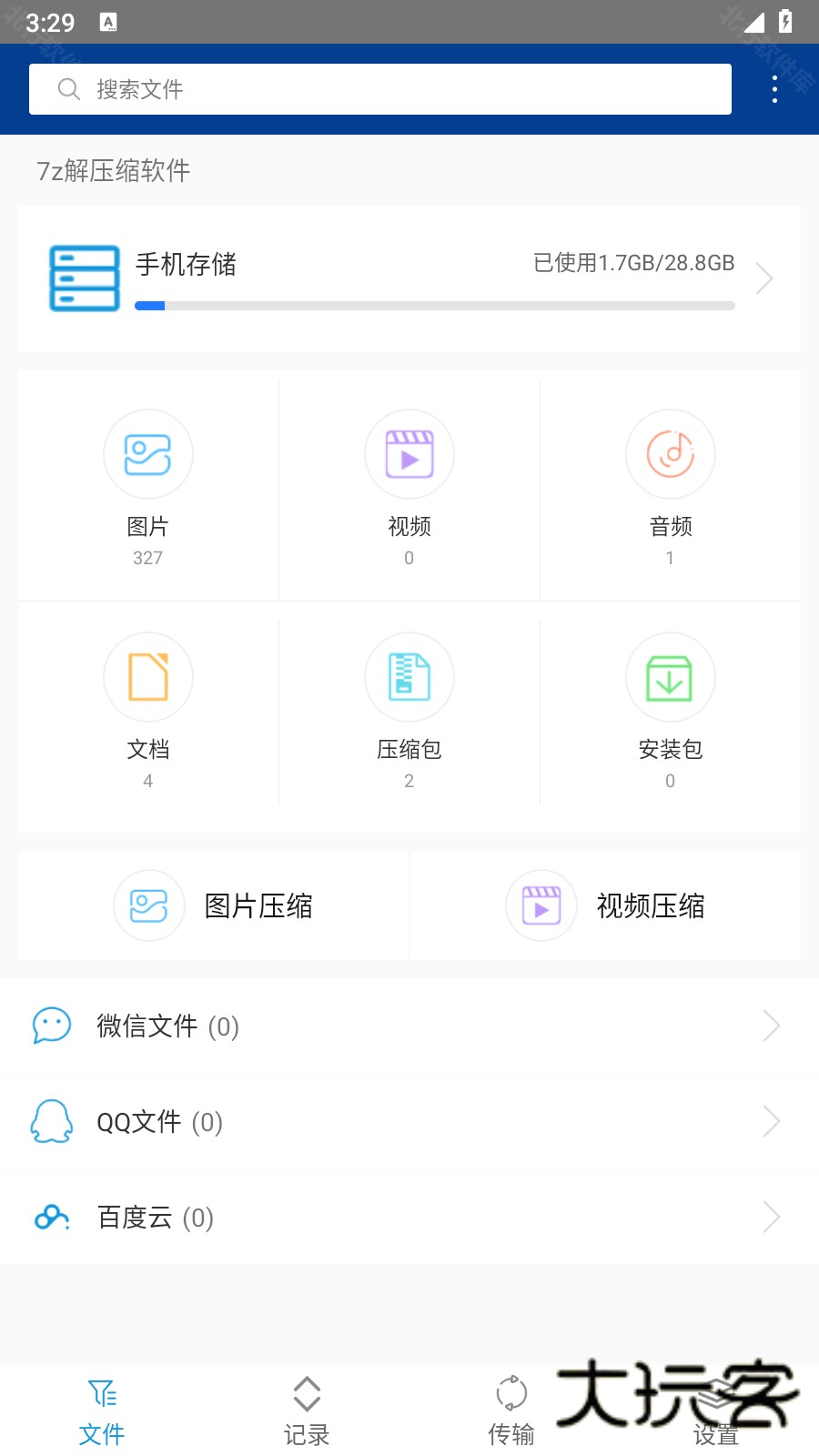Open the 音频 (Audio) category icon
Image resolution: width=819 pixels, height=1456 pixels.
(x=670, y=453)
